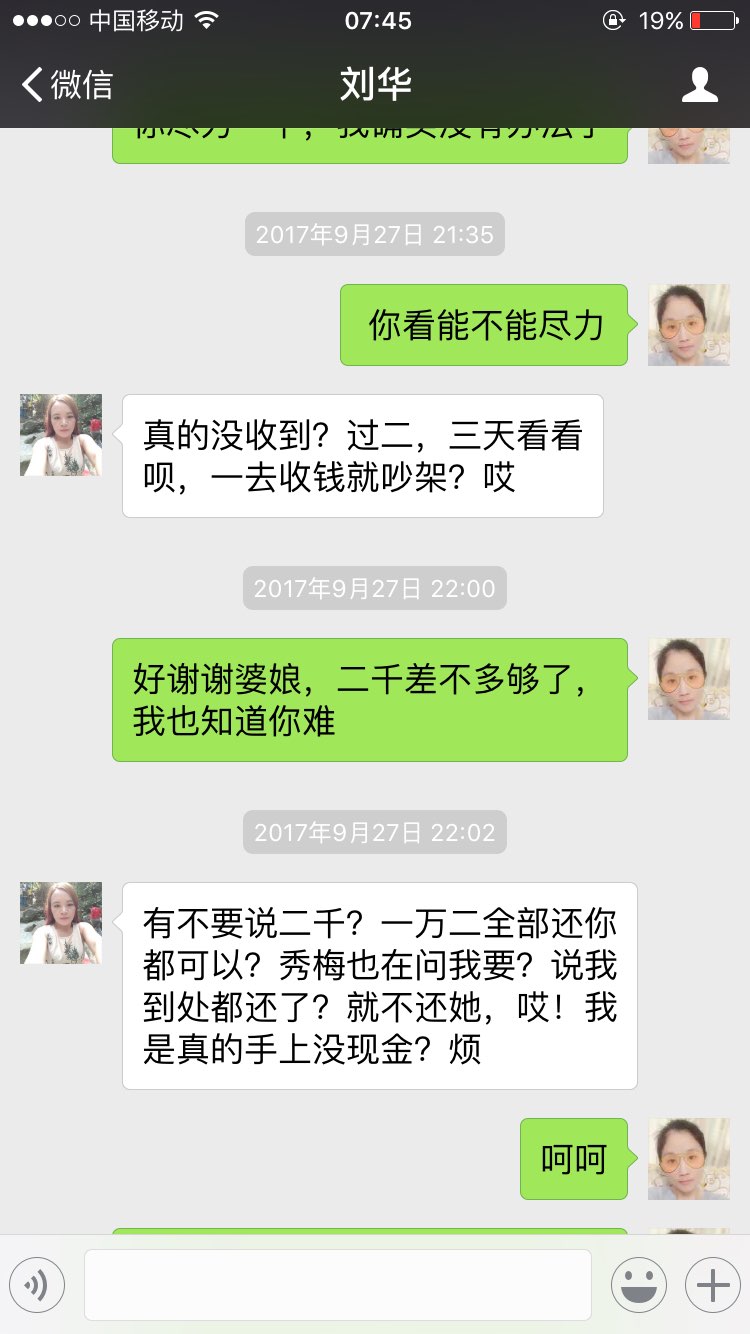Switch to voice message input

[37, 1285]
